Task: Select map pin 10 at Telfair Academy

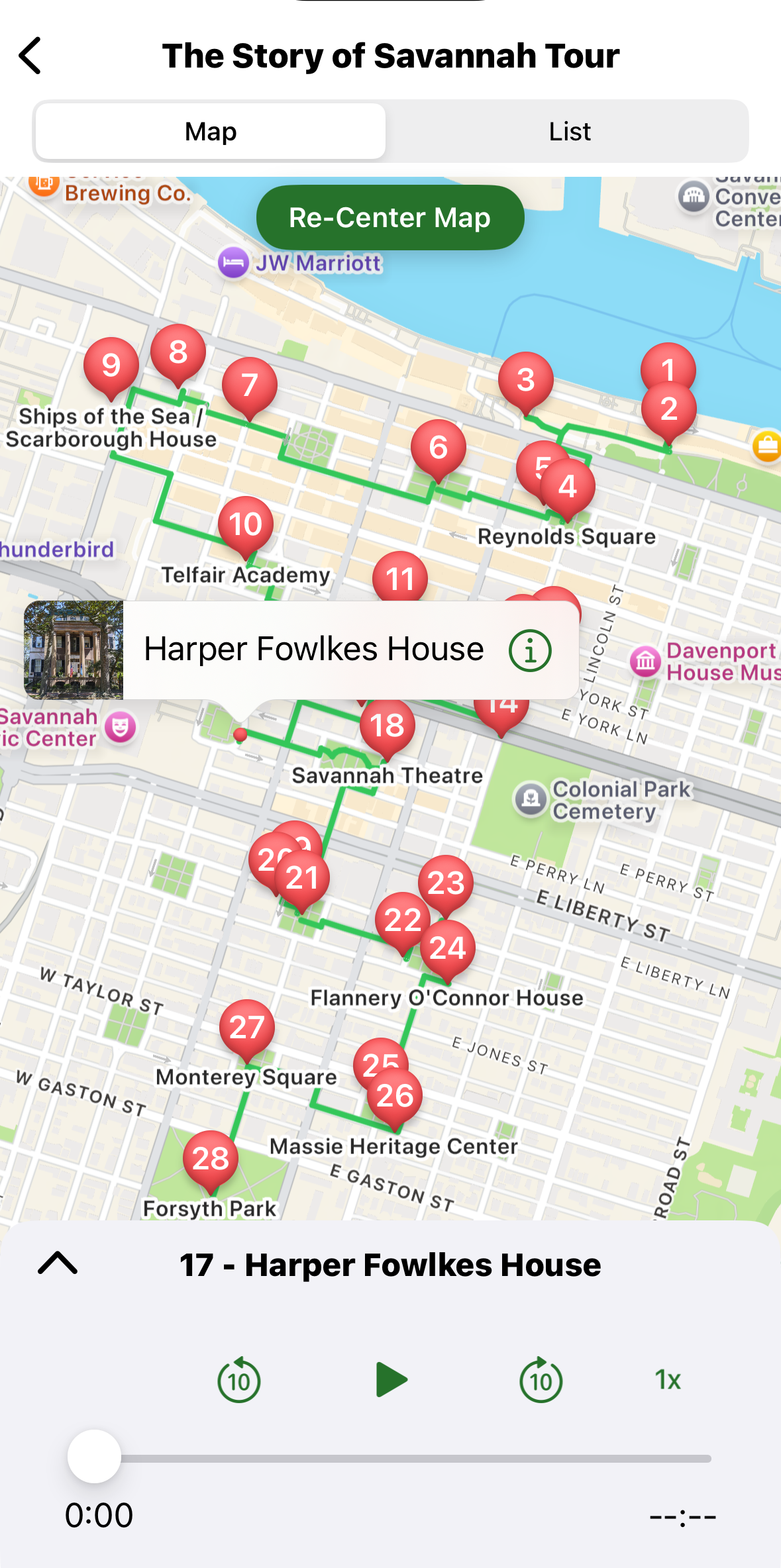Action: point(246,524)
